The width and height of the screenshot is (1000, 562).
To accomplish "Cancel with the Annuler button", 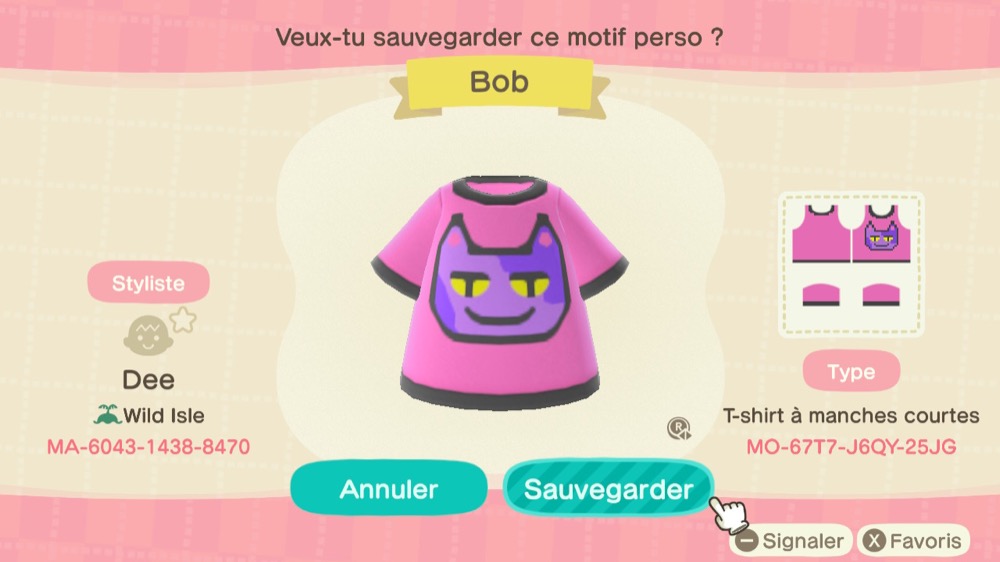I will (389, 489).
